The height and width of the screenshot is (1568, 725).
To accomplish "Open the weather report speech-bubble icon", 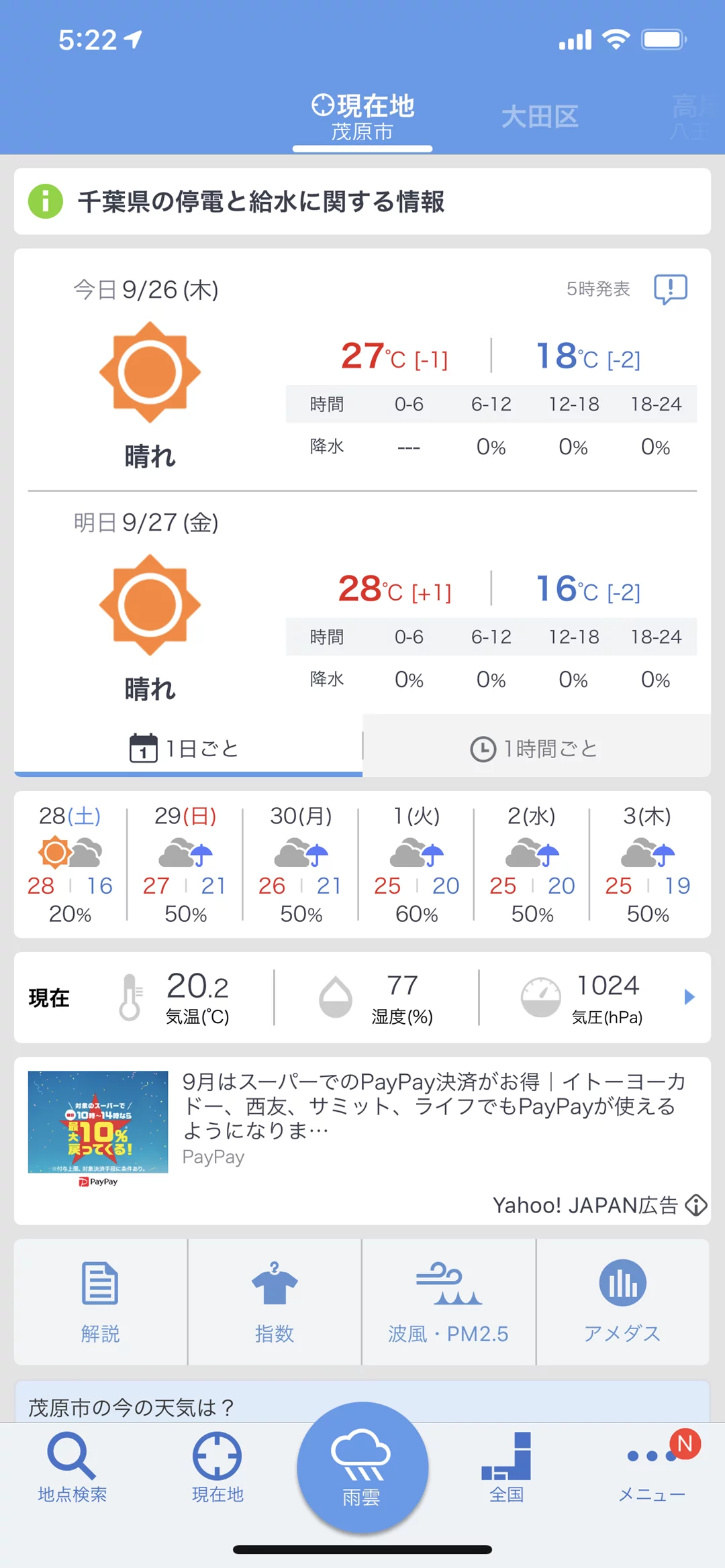I will pyautogui.click(x=670, y=289).
